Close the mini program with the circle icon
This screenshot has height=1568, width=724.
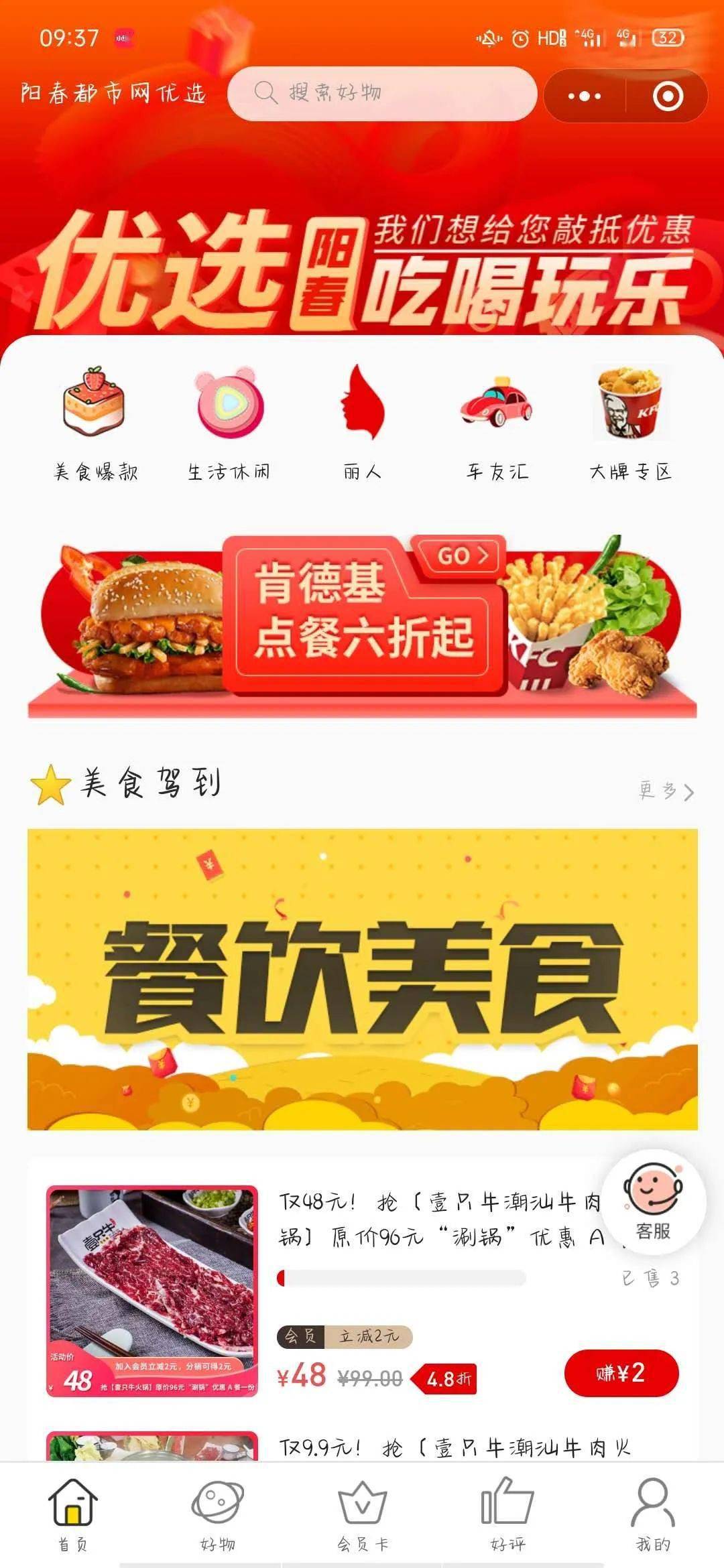pos(668,96)
